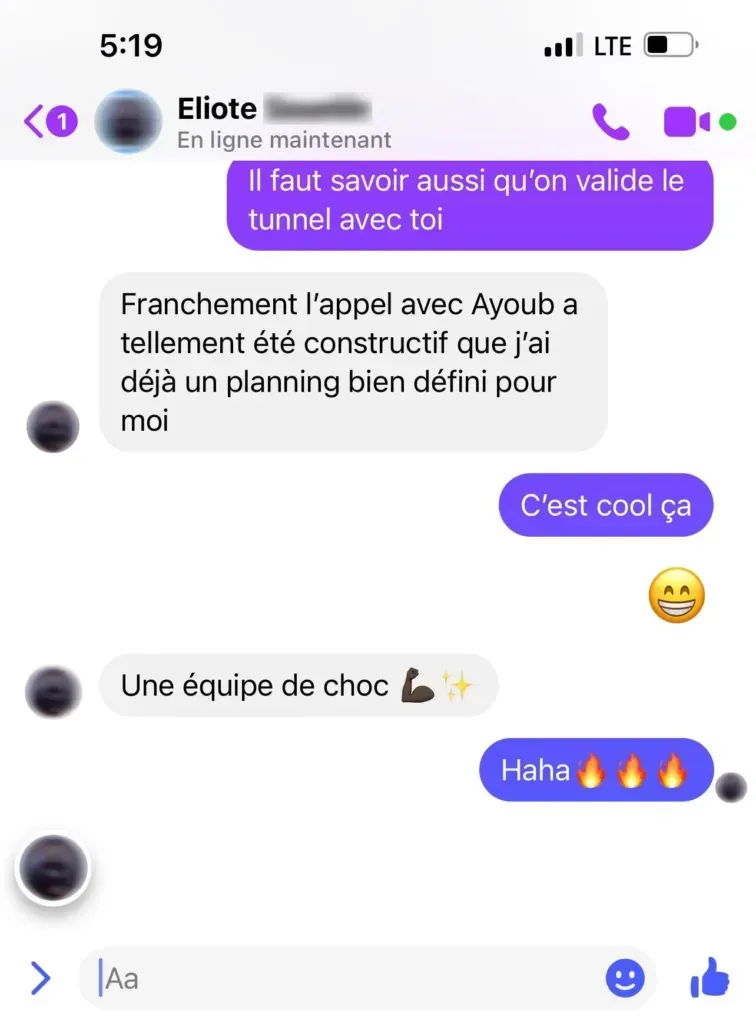Tap the Aa message input field
Screen dimensions: 756x1024
pyautogui.click(x=340, y=978)
